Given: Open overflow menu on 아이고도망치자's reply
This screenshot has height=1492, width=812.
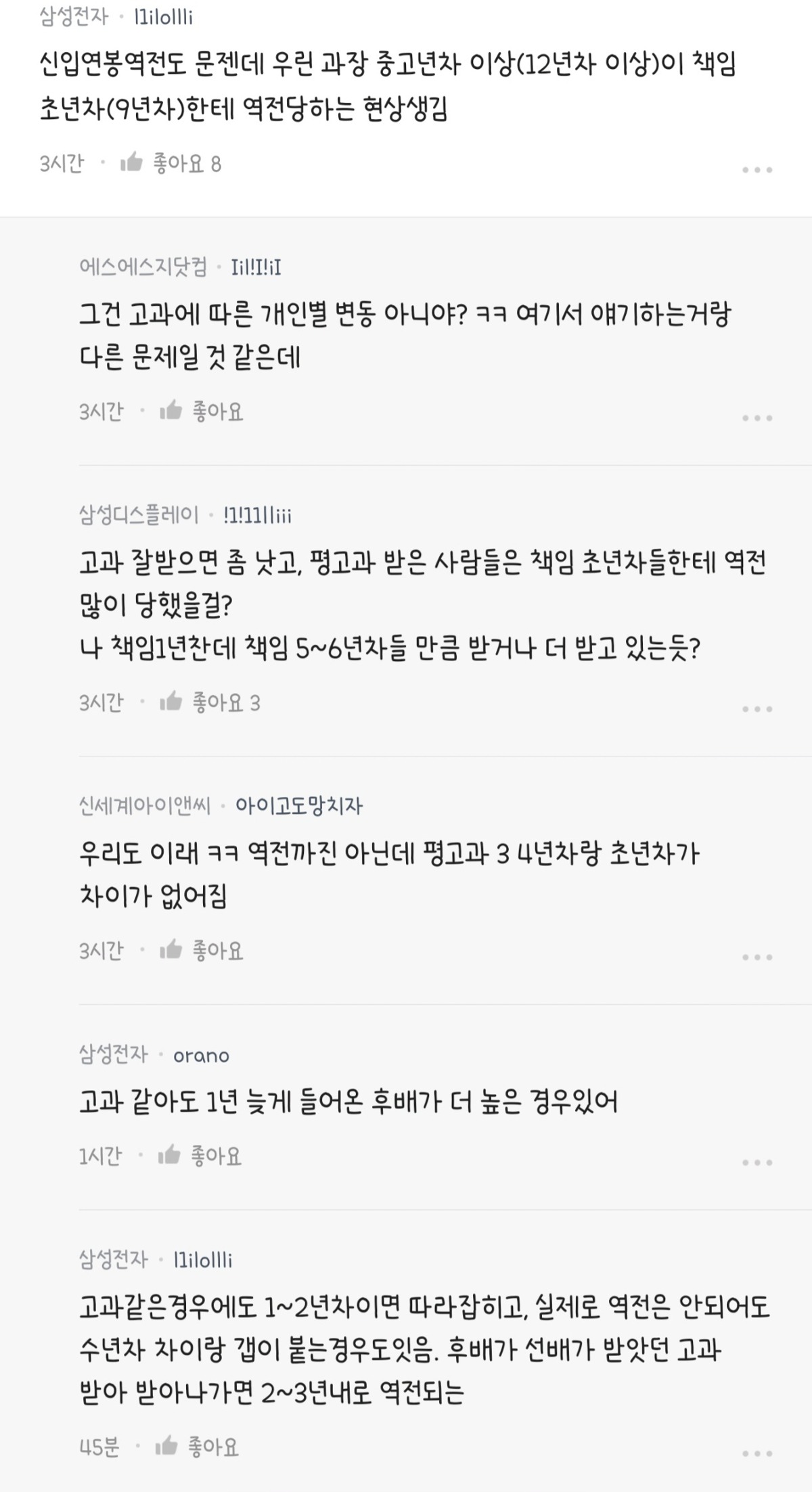Looking at the screenshot, I should pos(757,957).
